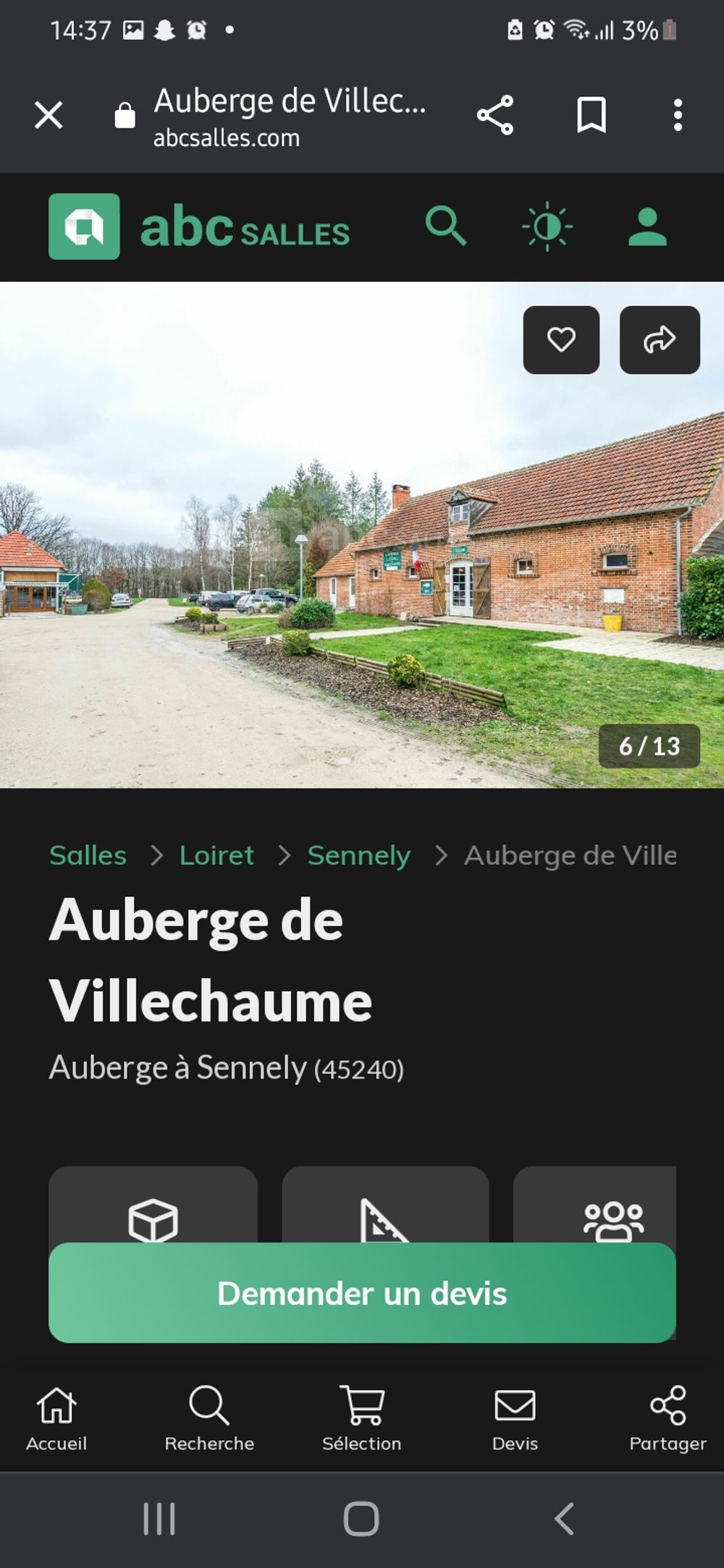The image size is (724, 1568).
Task: Switch to the Accueil tab
Action: 56,1419
